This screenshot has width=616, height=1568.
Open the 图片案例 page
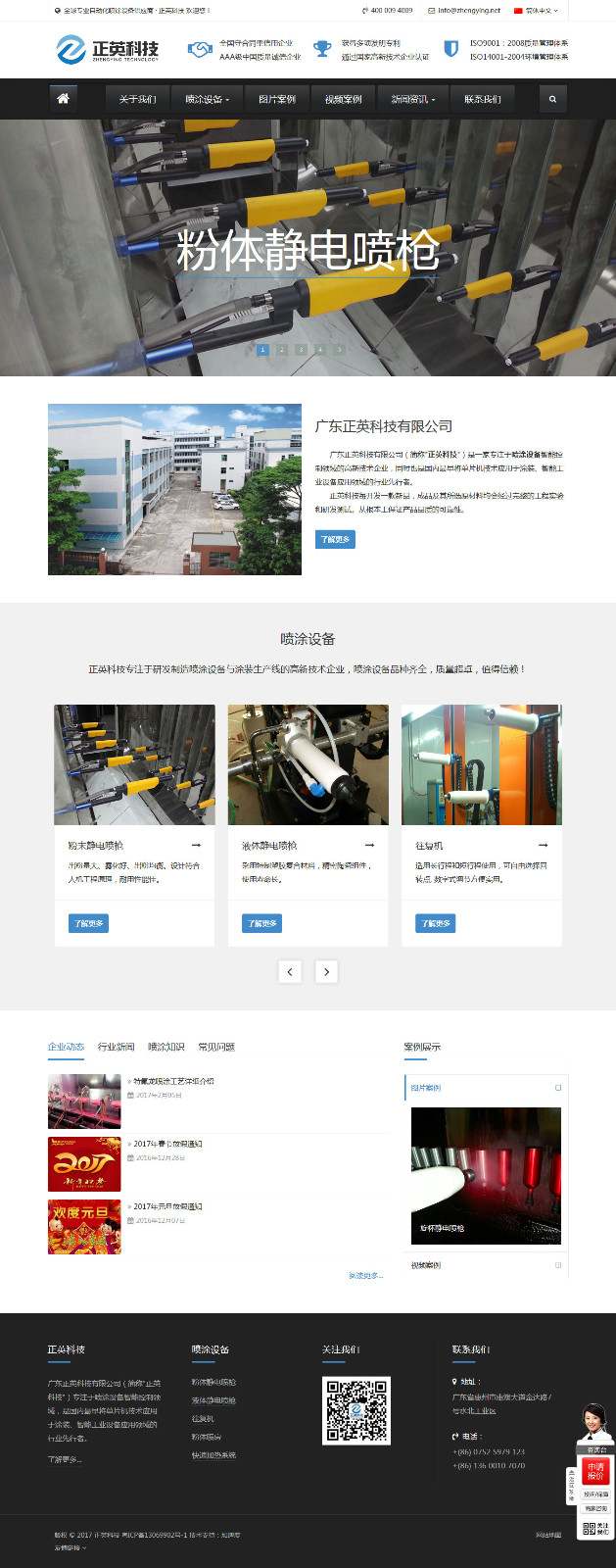click(276, 100)
